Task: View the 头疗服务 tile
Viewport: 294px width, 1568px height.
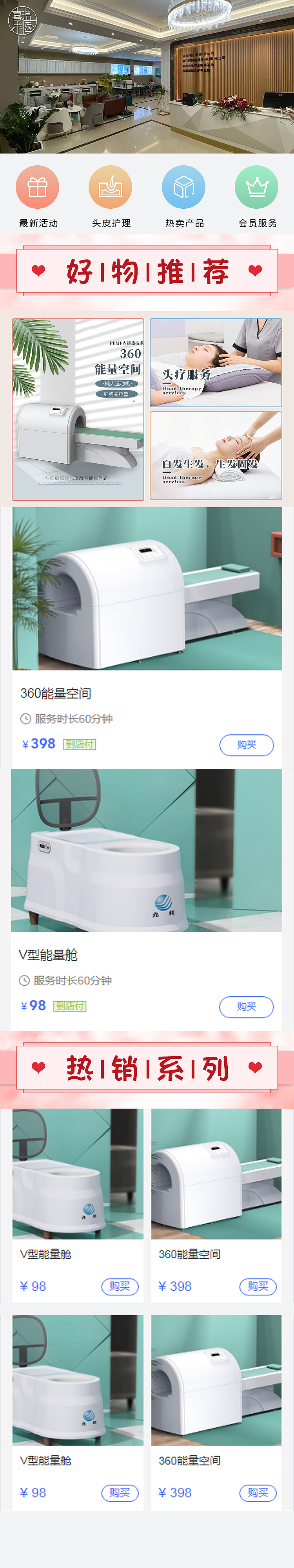Action: coord(216,363)
